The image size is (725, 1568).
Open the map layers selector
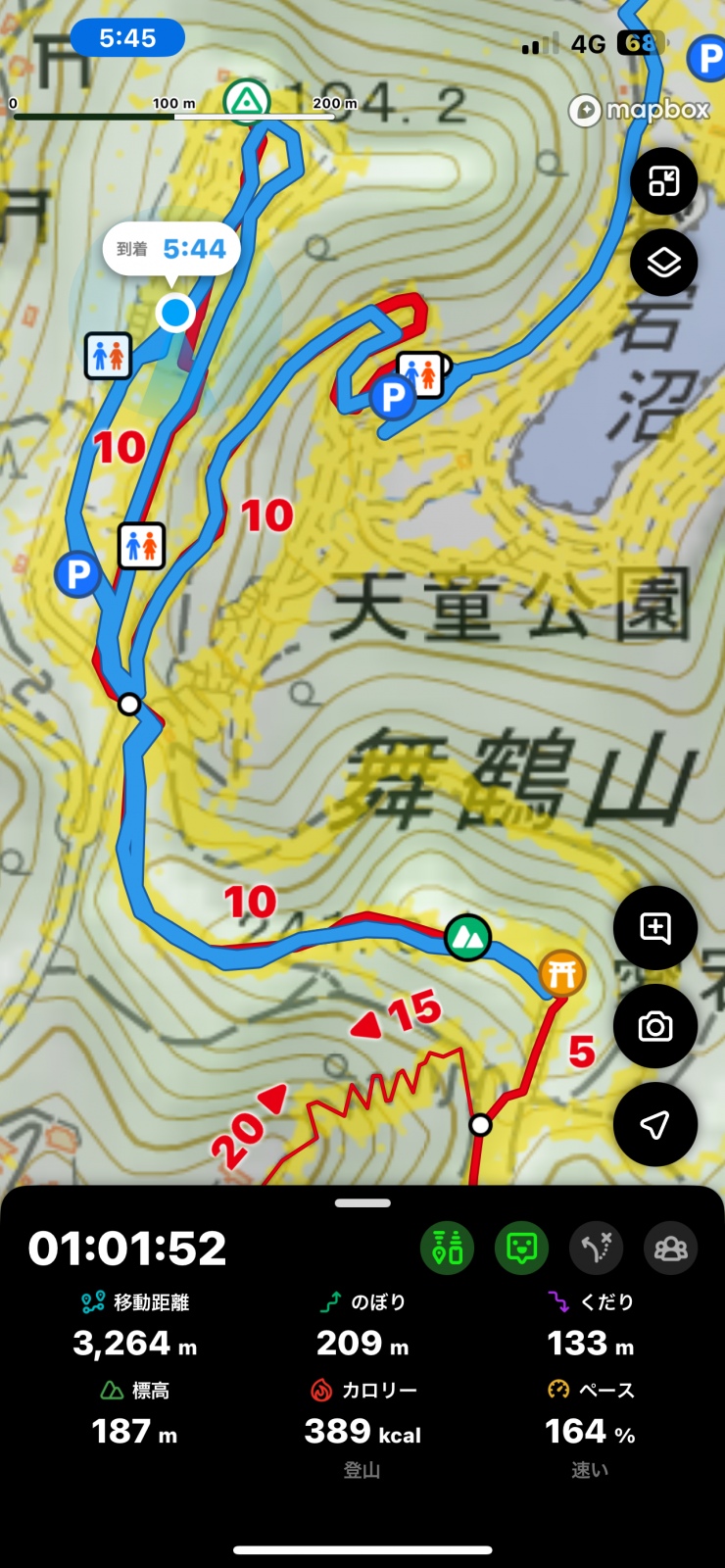(x=663, y=262)
